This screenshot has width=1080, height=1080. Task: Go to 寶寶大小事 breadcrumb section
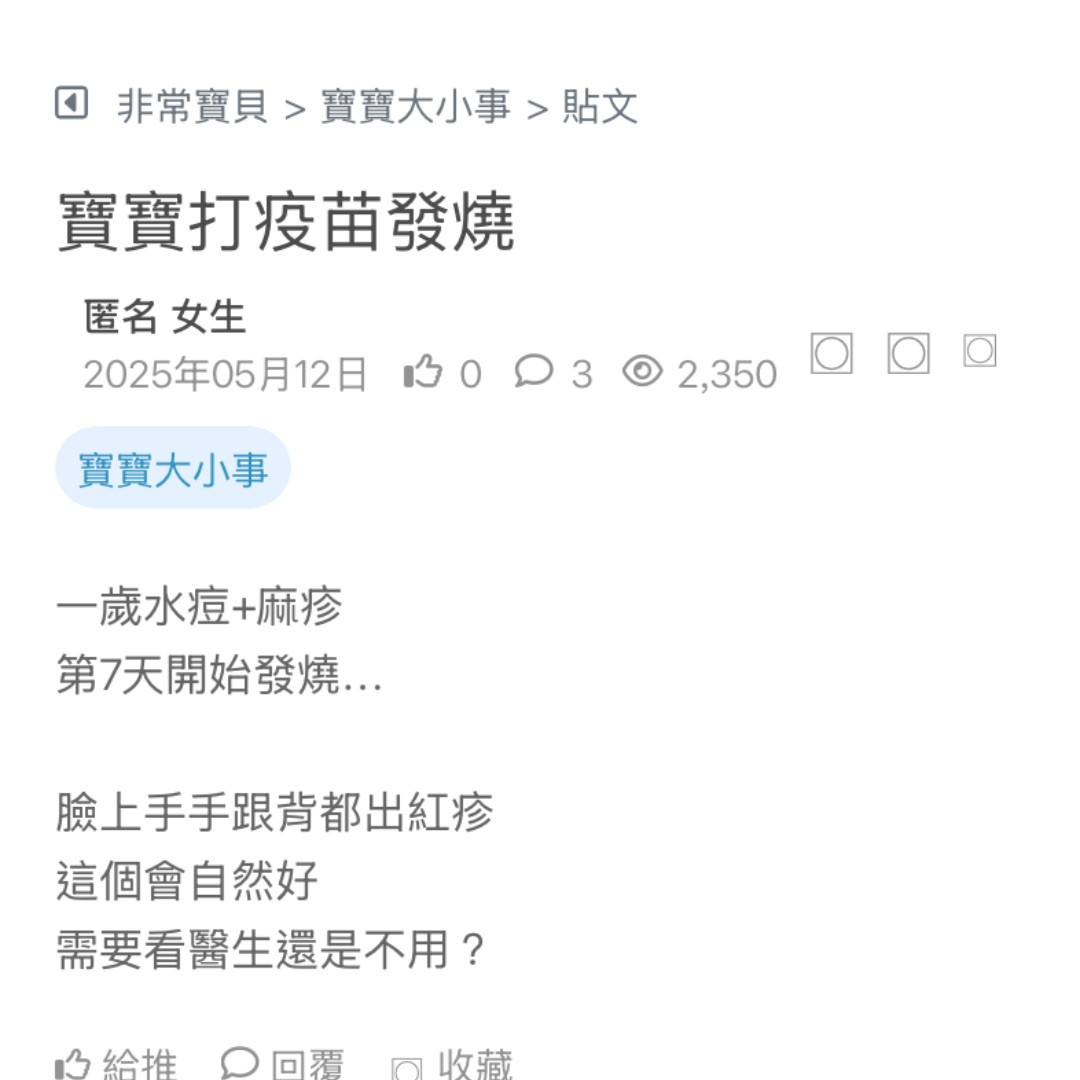[x=415, y=106]
